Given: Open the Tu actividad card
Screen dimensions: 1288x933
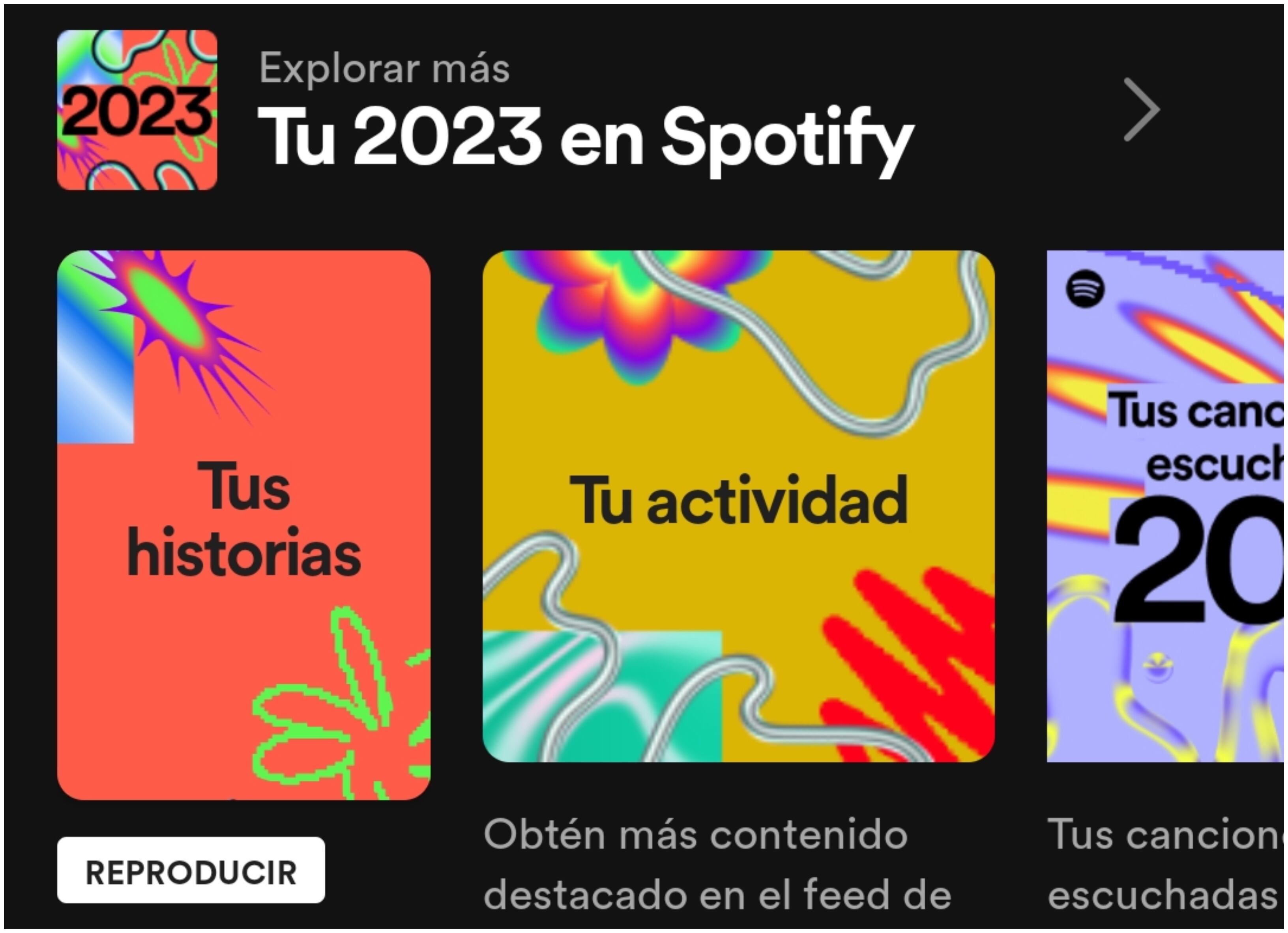Looking at the screenshot, I should tap(738, 506).
